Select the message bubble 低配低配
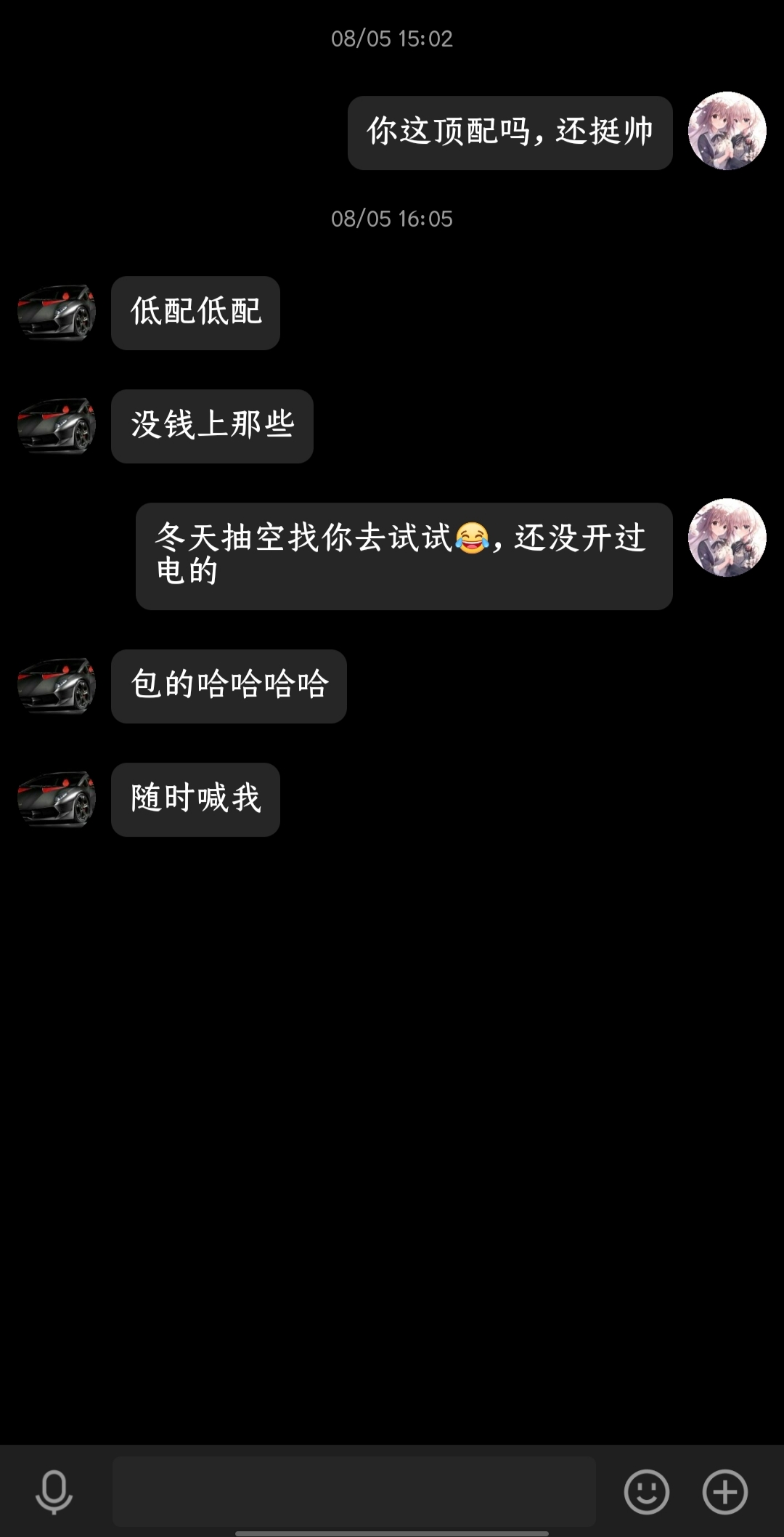This screenshot has height=1537, width=784. (x=195, y=312)
